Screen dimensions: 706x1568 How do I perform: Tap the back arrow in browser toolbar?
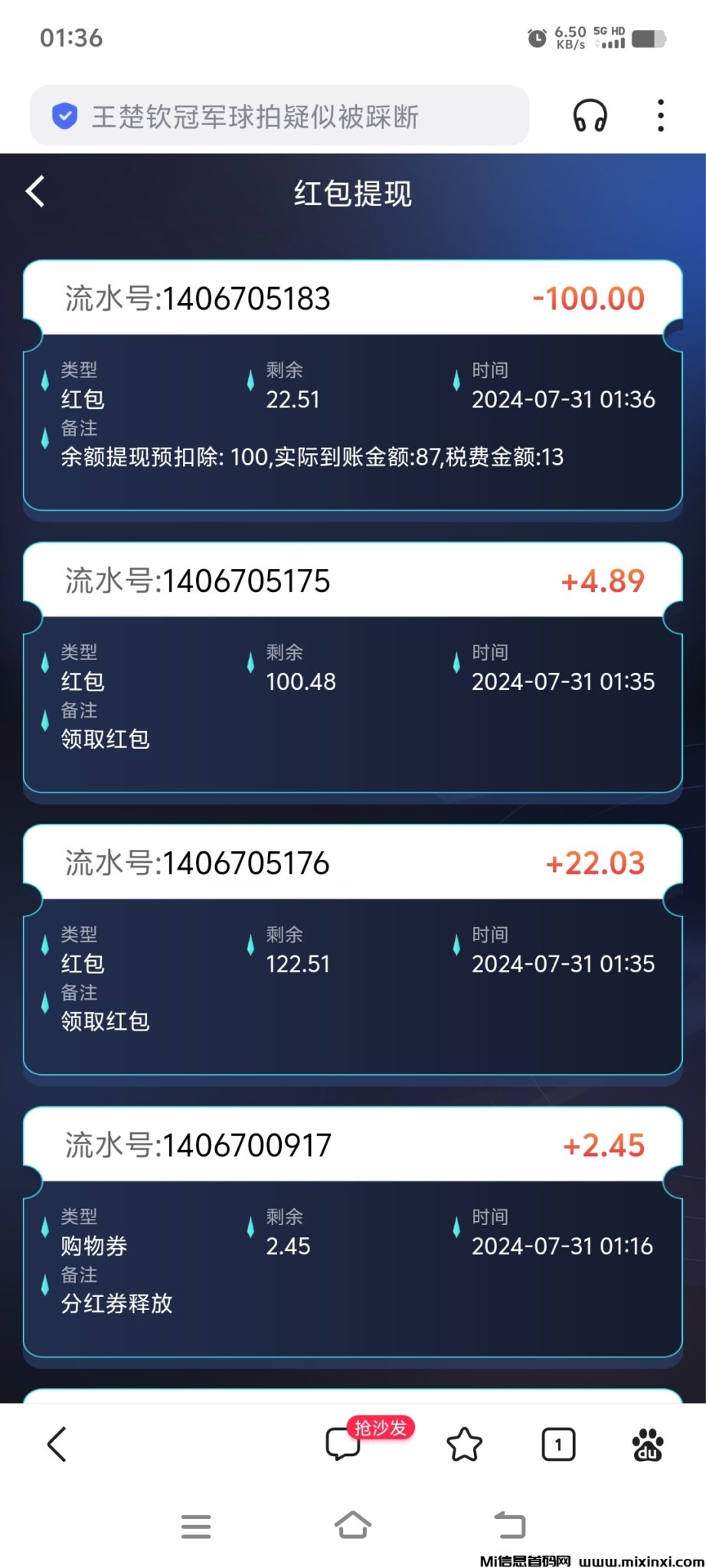click(57, 1445)
